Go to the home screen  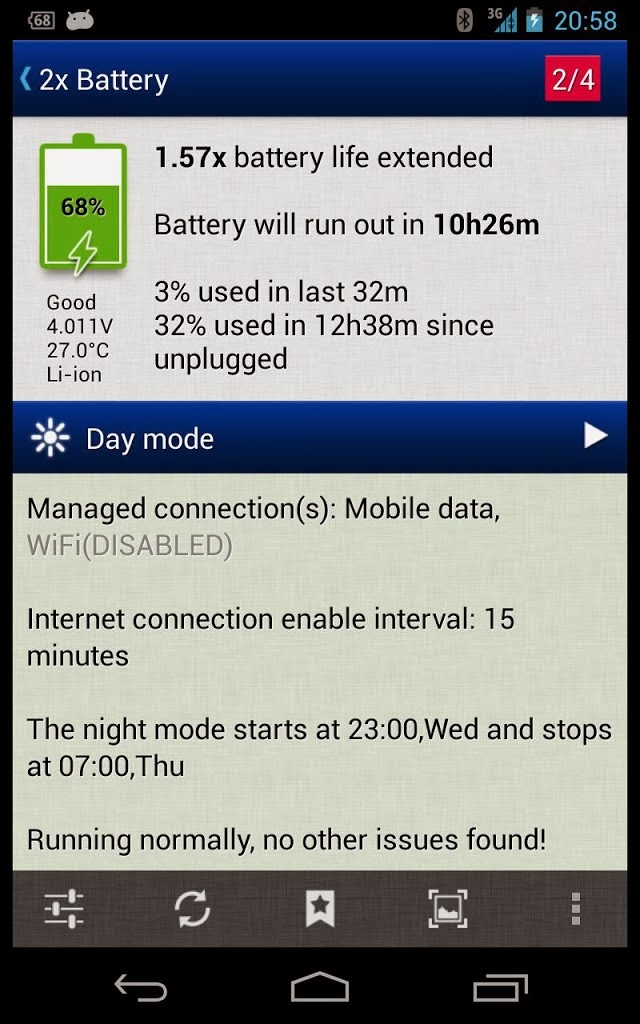tap(319, 987)
